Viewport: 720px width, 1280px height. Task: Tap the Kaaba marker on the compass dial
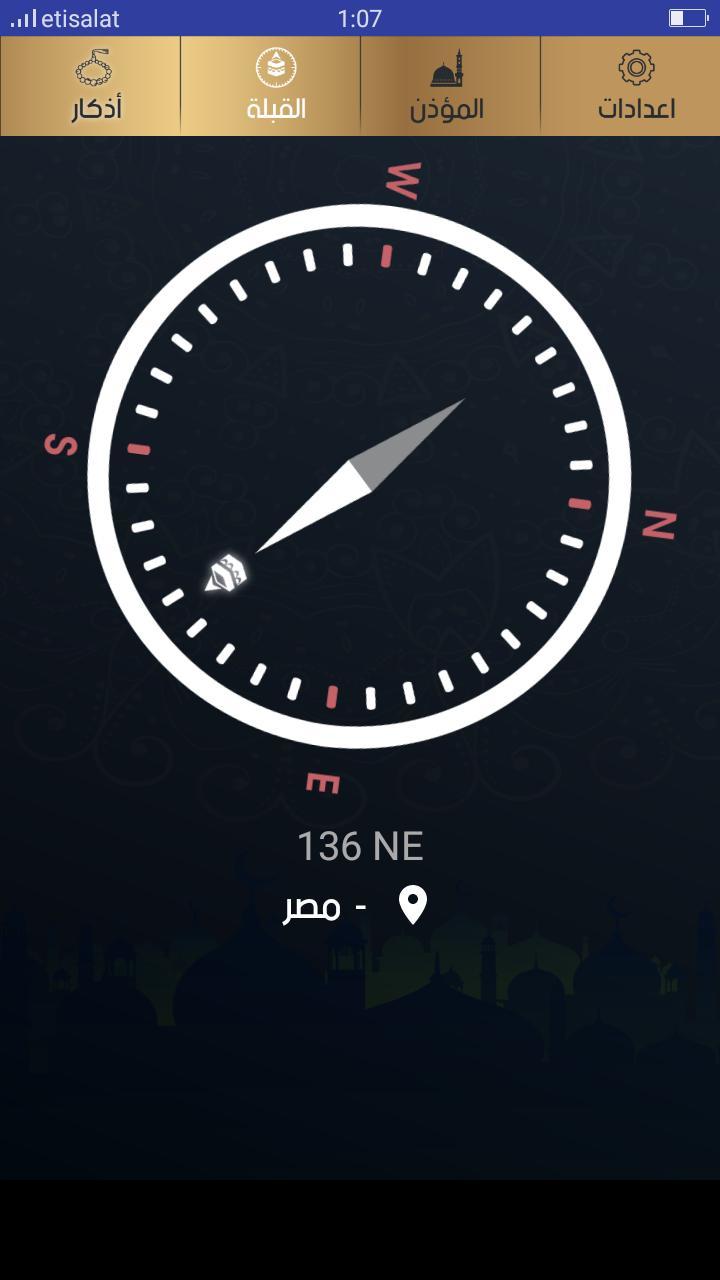[228, 573]
